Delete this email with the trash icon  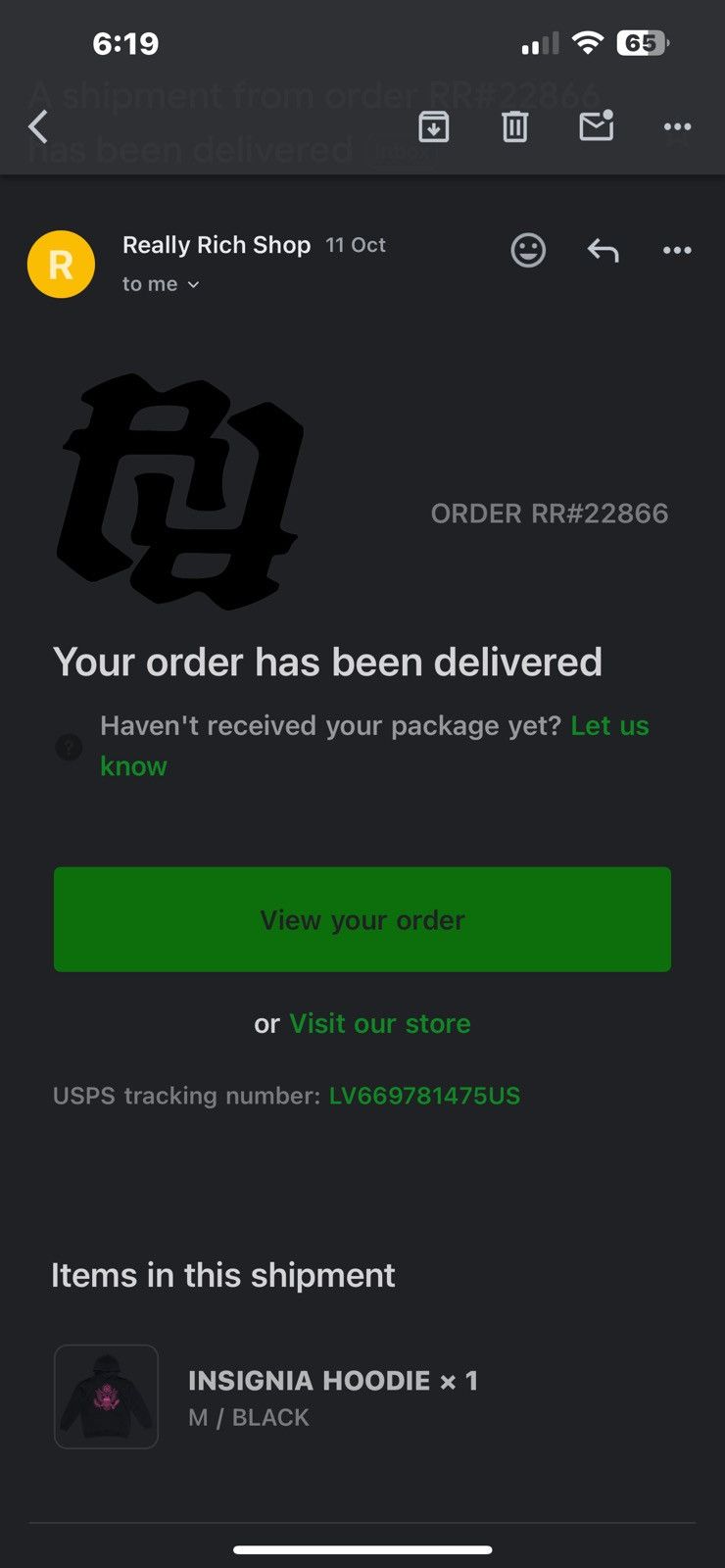point(515,126)
